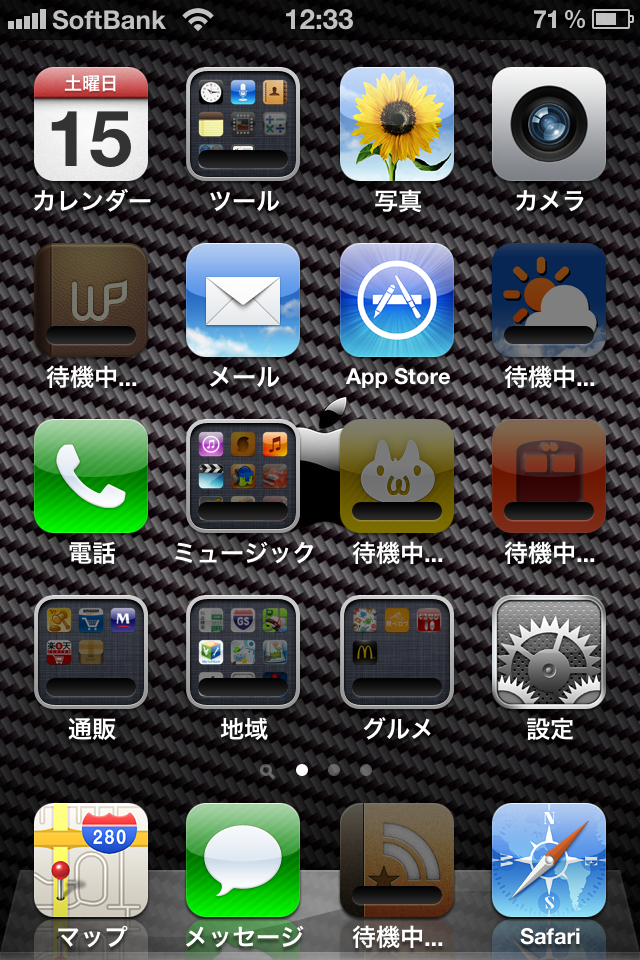Open the 地域 folder
This screenshot has height=960, width=640.
coord(243,652)
